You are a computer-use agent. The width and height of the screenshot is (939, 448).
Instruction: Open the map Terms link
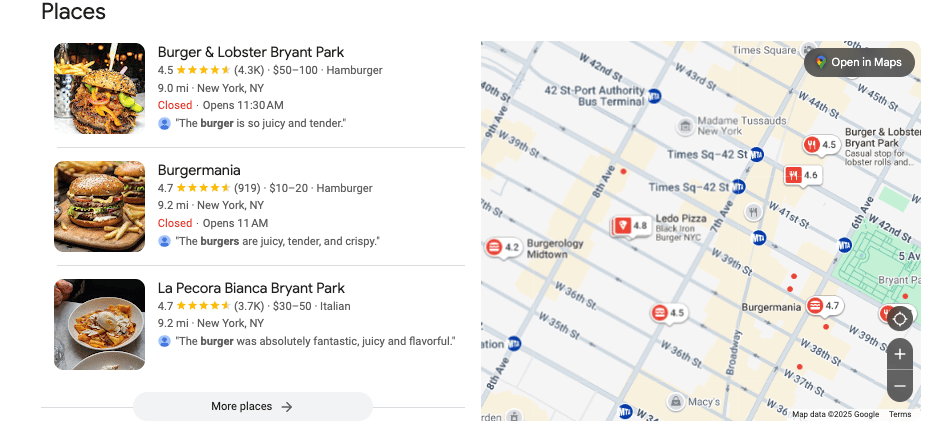899,414
